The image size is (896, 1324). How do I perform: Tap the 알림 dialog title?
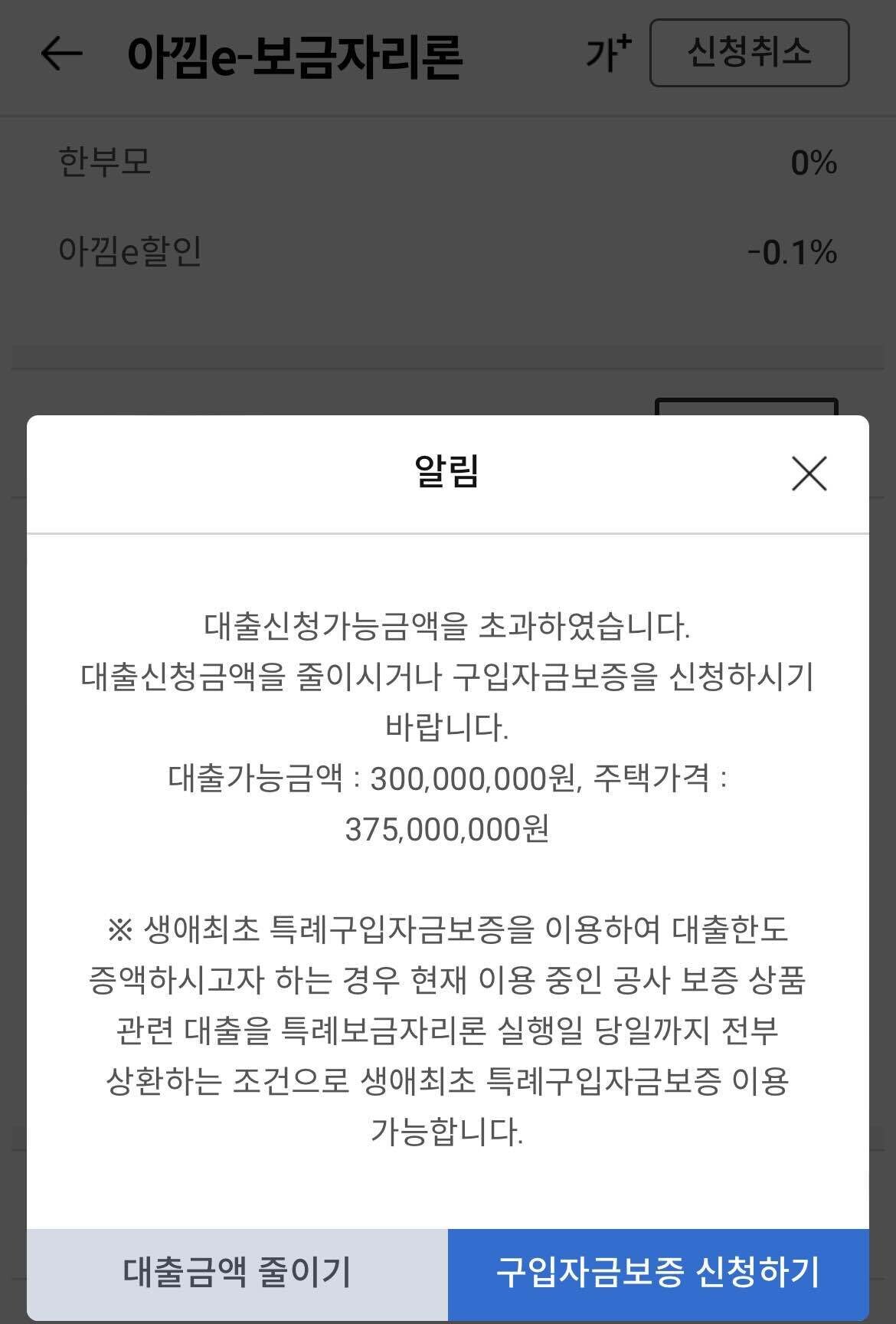tap(448, 470)
